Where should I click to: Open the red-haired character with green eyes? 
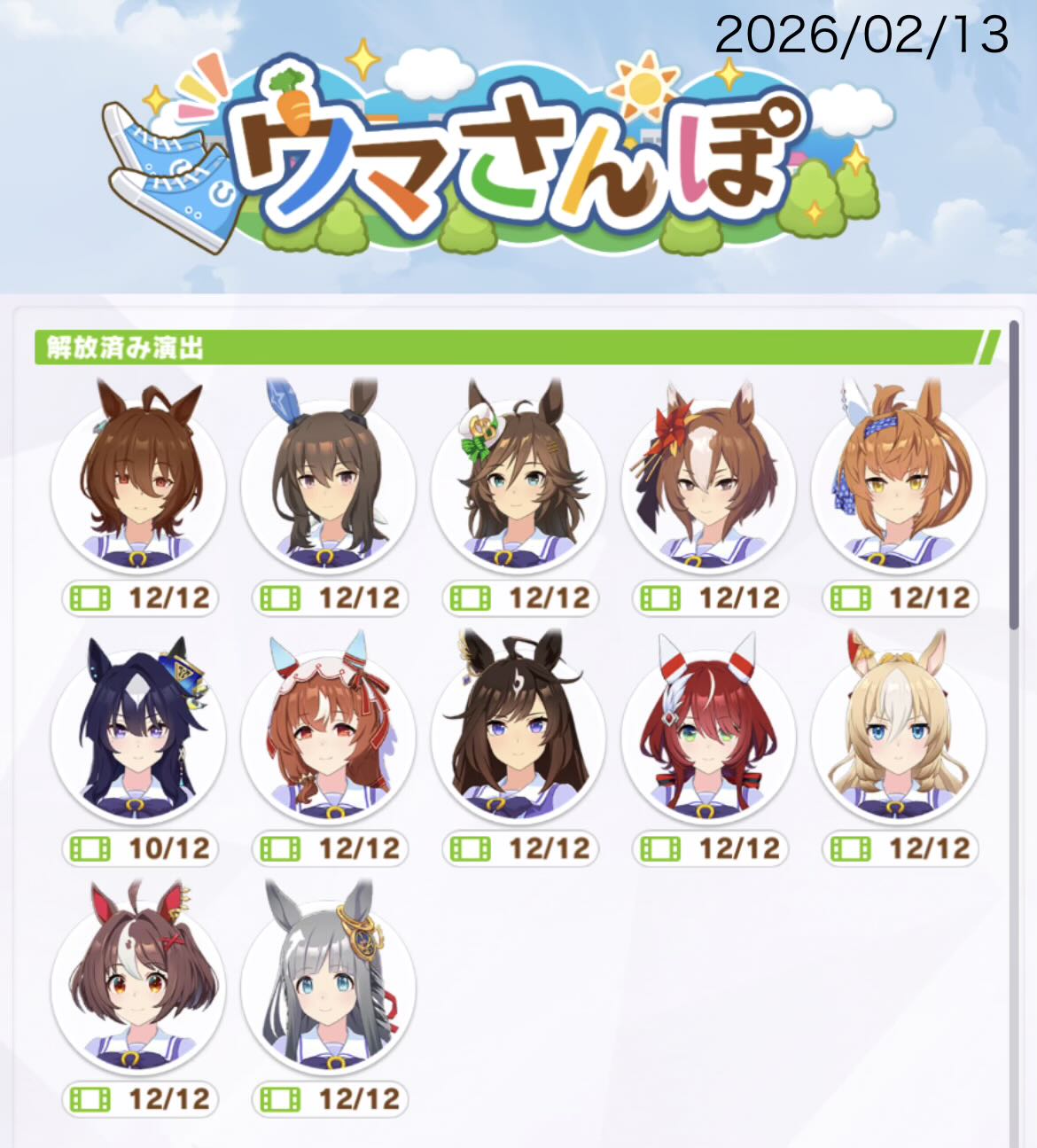pos(709,736)
